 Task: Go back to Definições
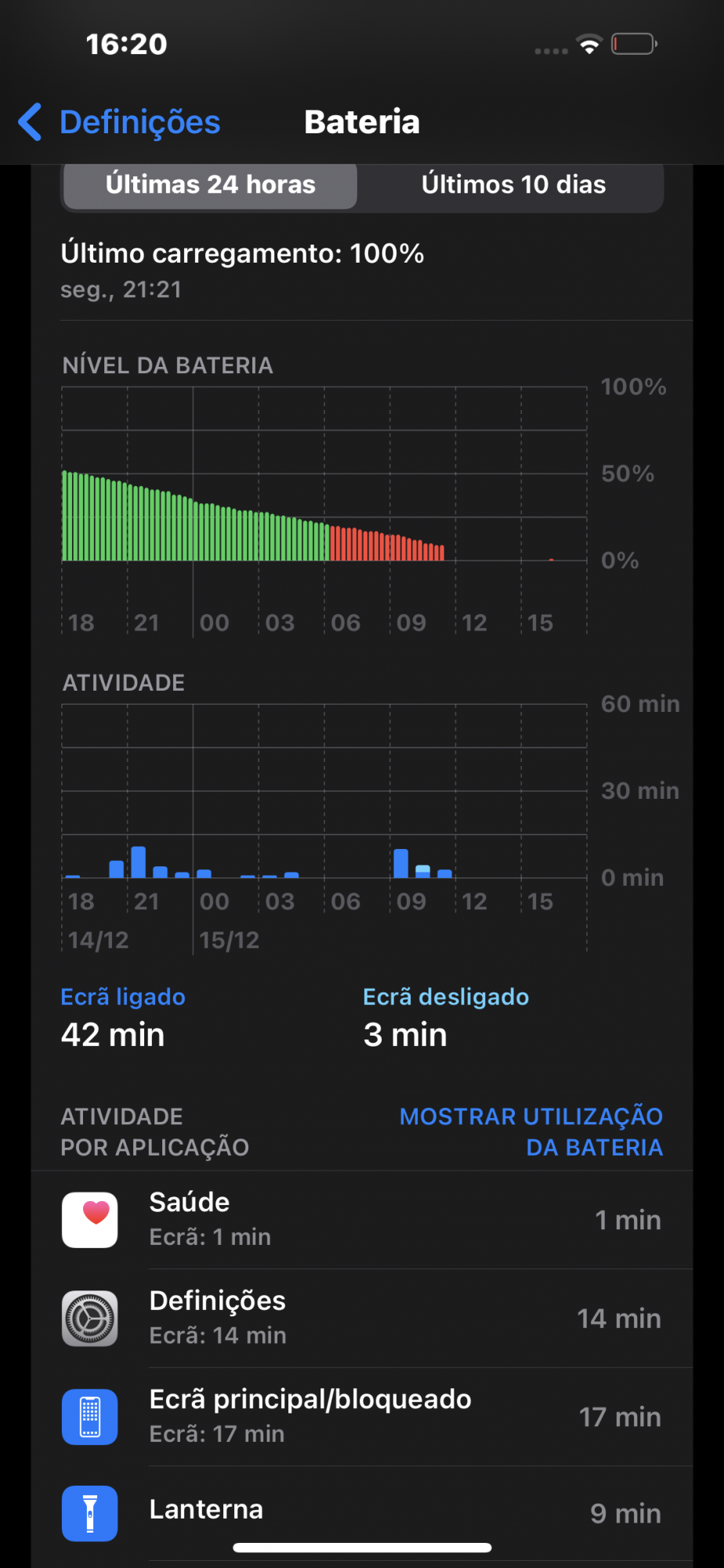tap(119, 122)
